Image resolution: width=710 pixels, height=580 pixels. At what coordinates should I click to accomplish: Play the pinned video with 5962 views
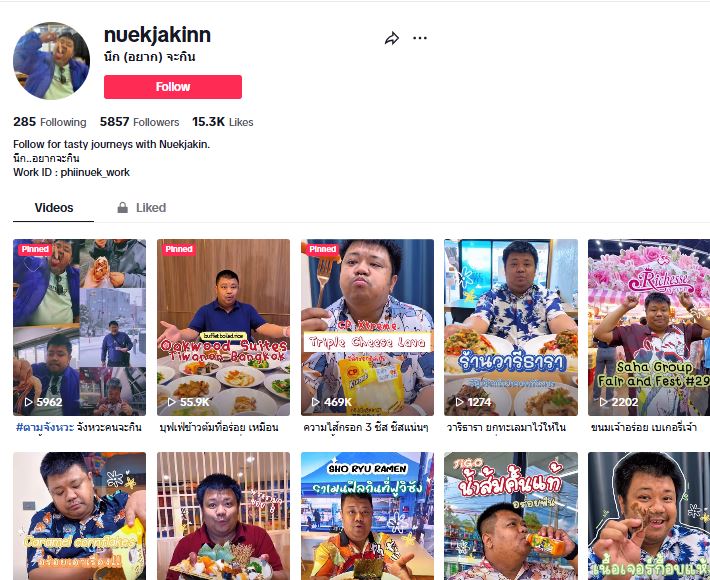pos(79,327)
